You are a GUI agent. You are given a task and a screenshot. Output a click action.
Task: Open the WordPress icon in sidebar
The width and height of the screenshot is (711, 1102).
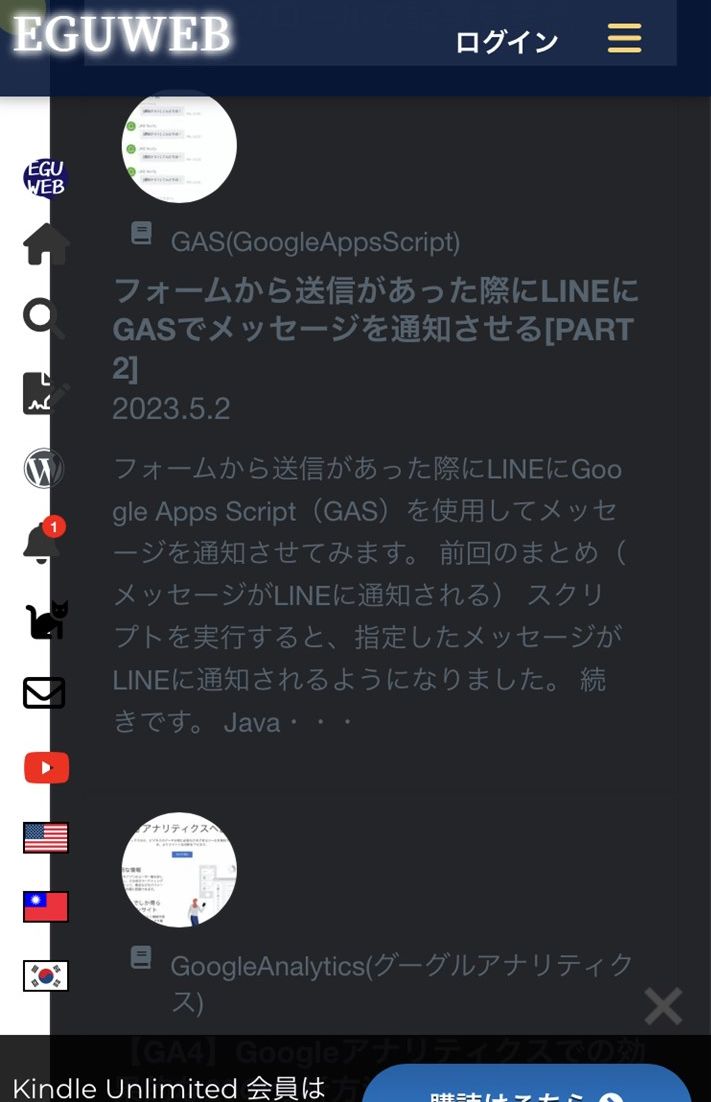pos(44,468)
